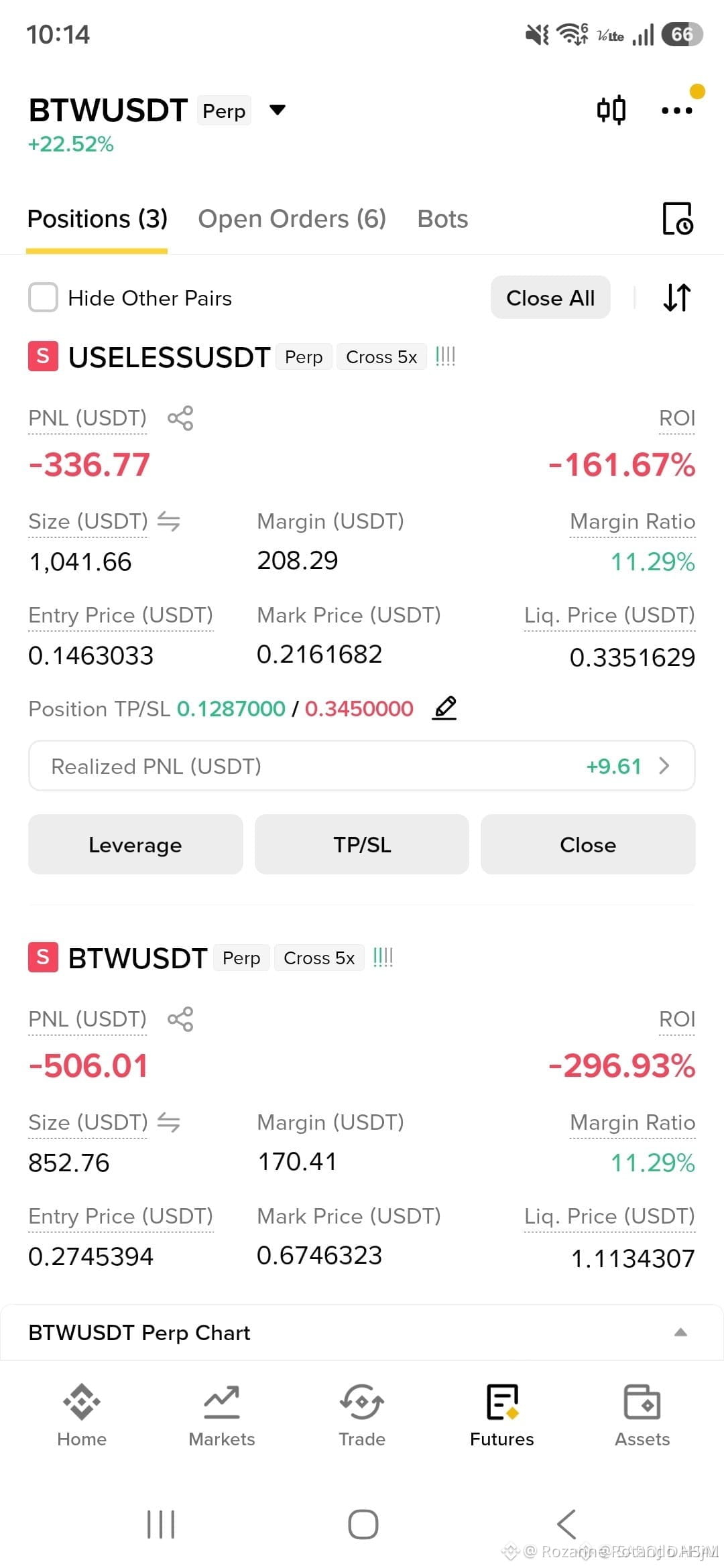Go to the Markets tab

point(222,1415)
